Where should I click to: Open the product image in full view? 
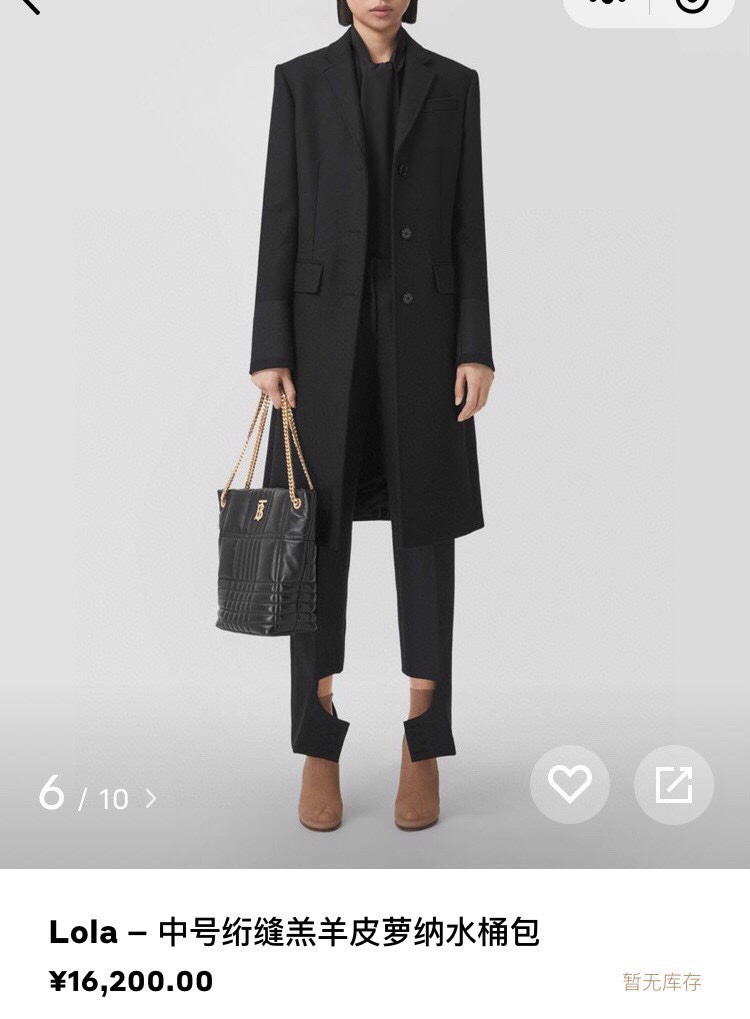[673, 785]
